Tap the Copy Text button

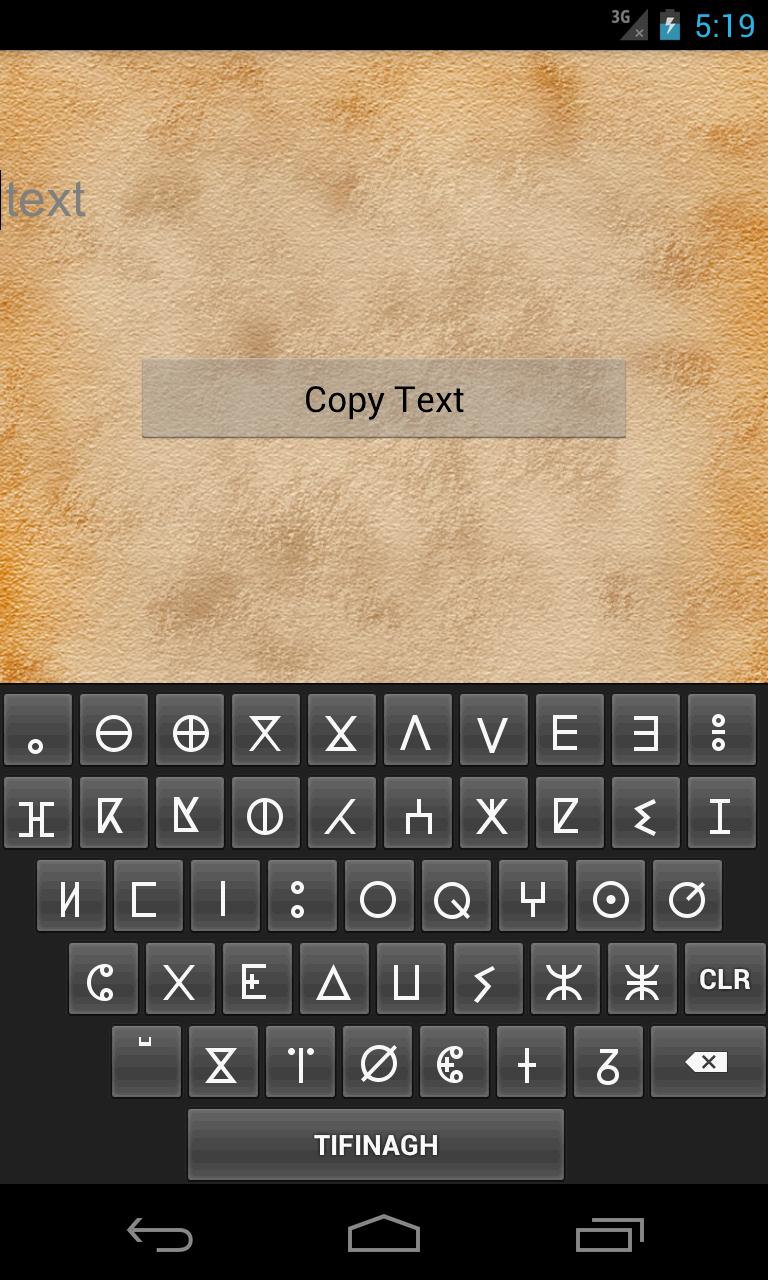[384, 399]
